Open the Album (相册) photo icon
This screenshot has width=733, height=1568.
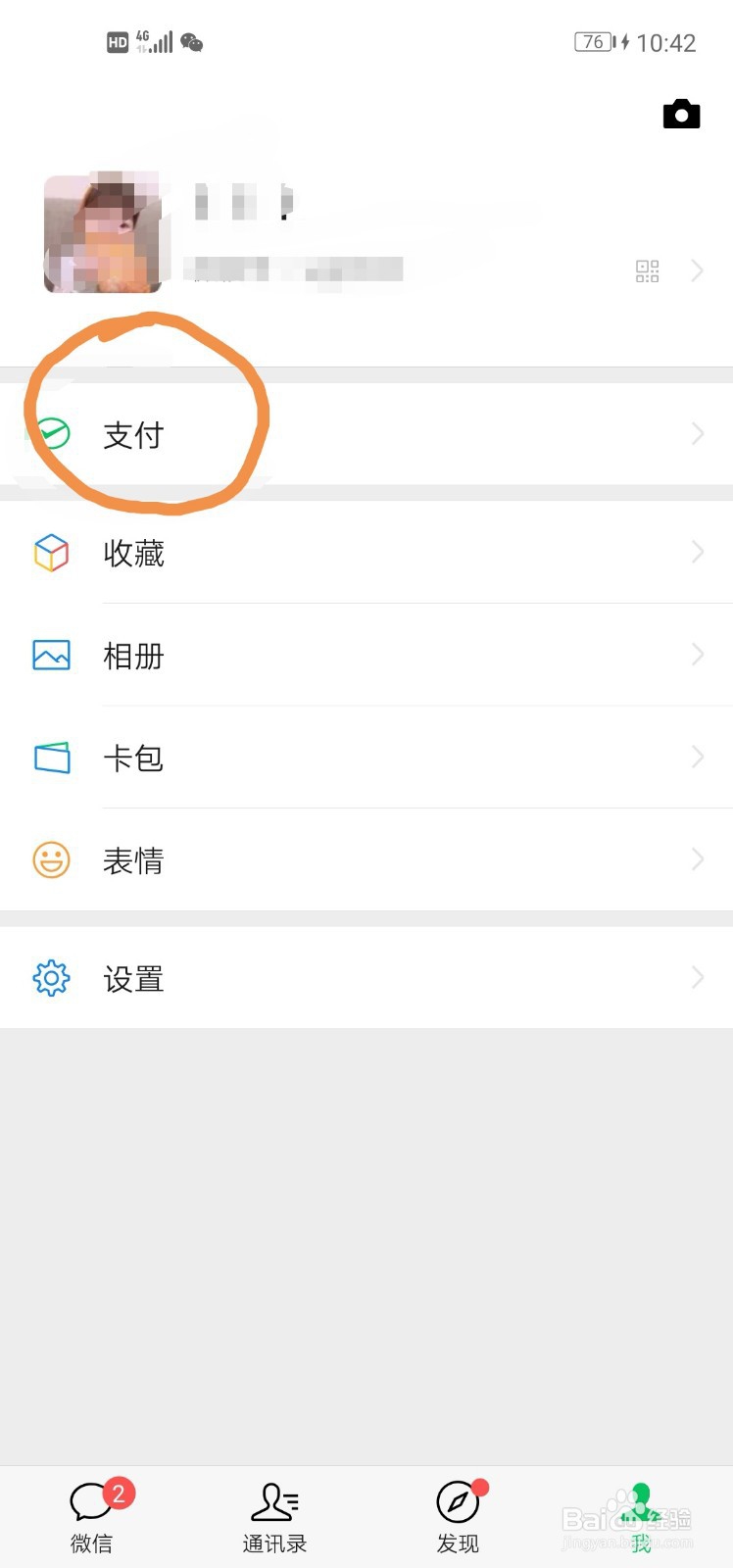pyautogui.click(x=133, y=657)
